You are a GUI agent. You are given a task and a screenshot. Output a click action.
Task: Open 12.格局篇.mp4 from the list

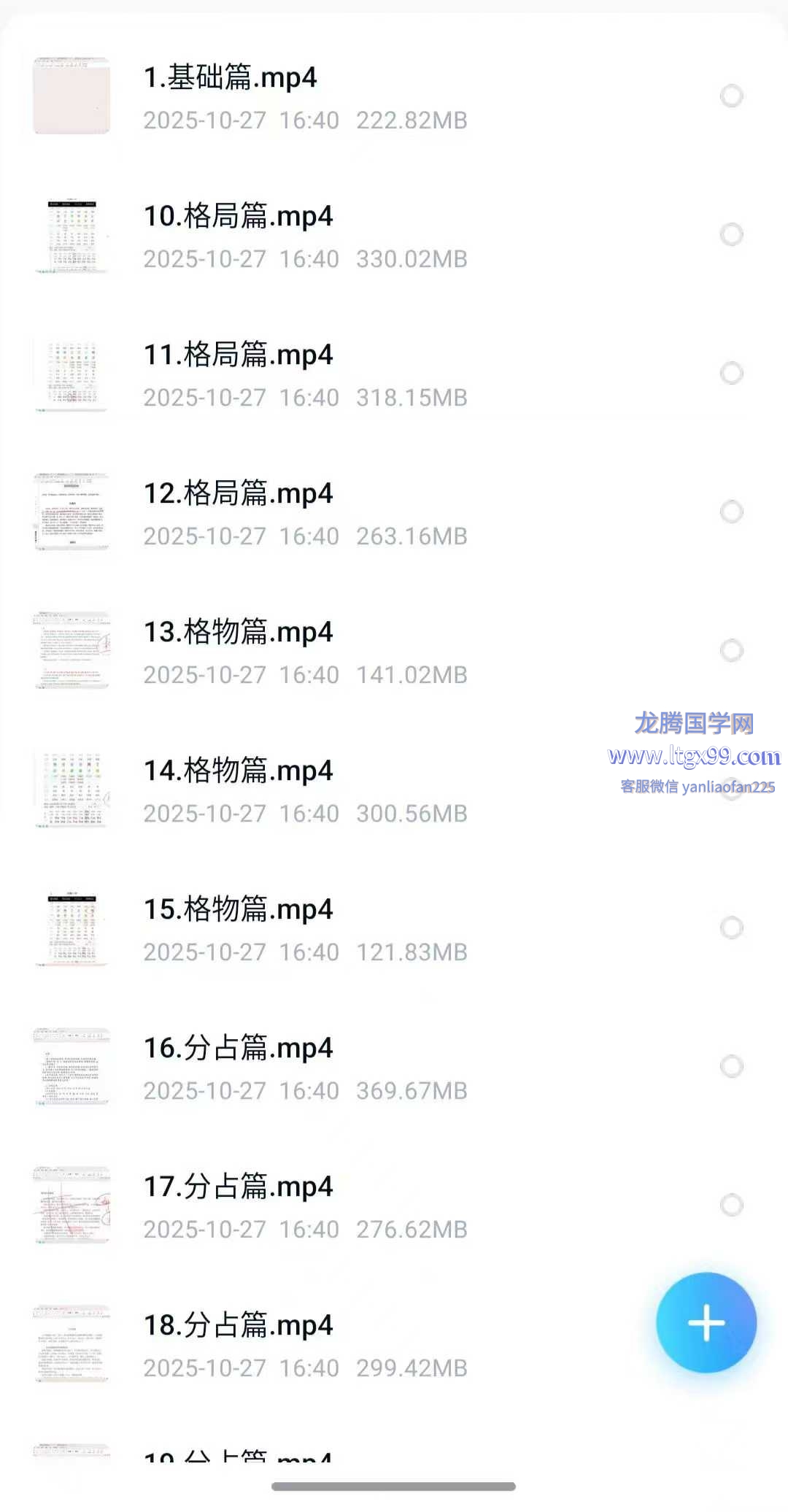(x=238, y=493)
